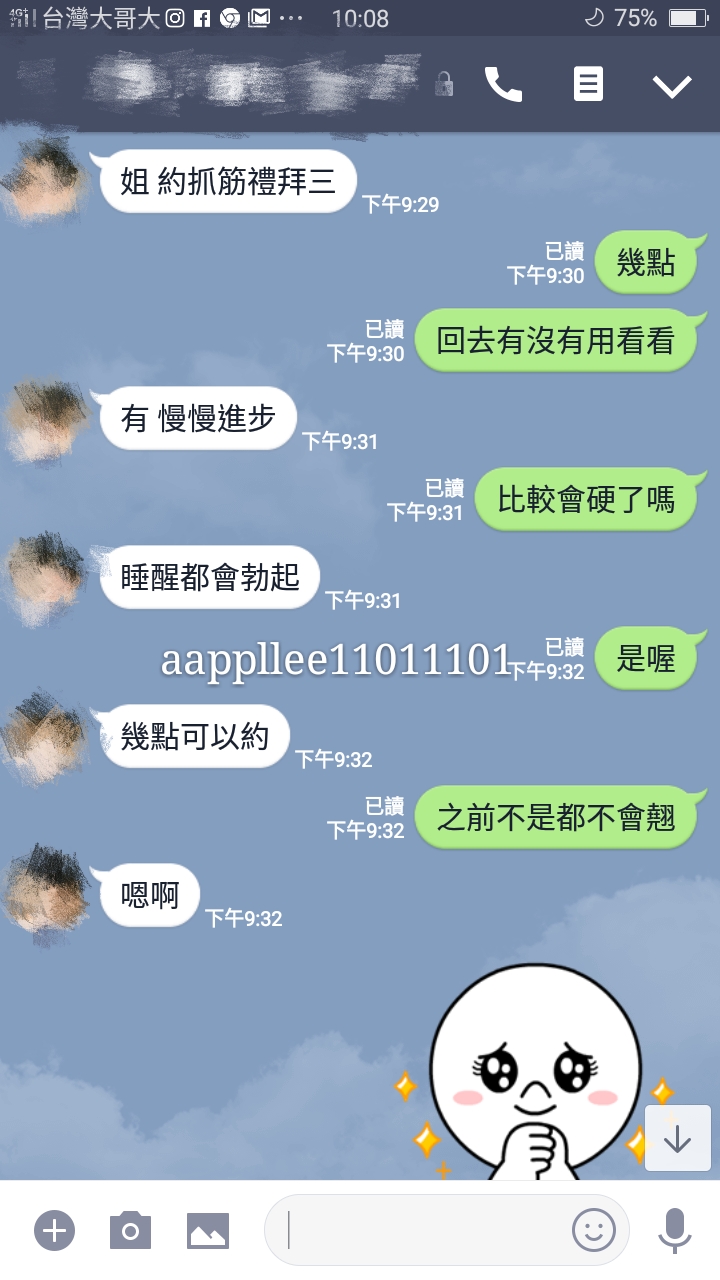This screenshot has width=720, height=1280.
Task: Open the chat notes icon in the header
Action: (x=588, y=84)
